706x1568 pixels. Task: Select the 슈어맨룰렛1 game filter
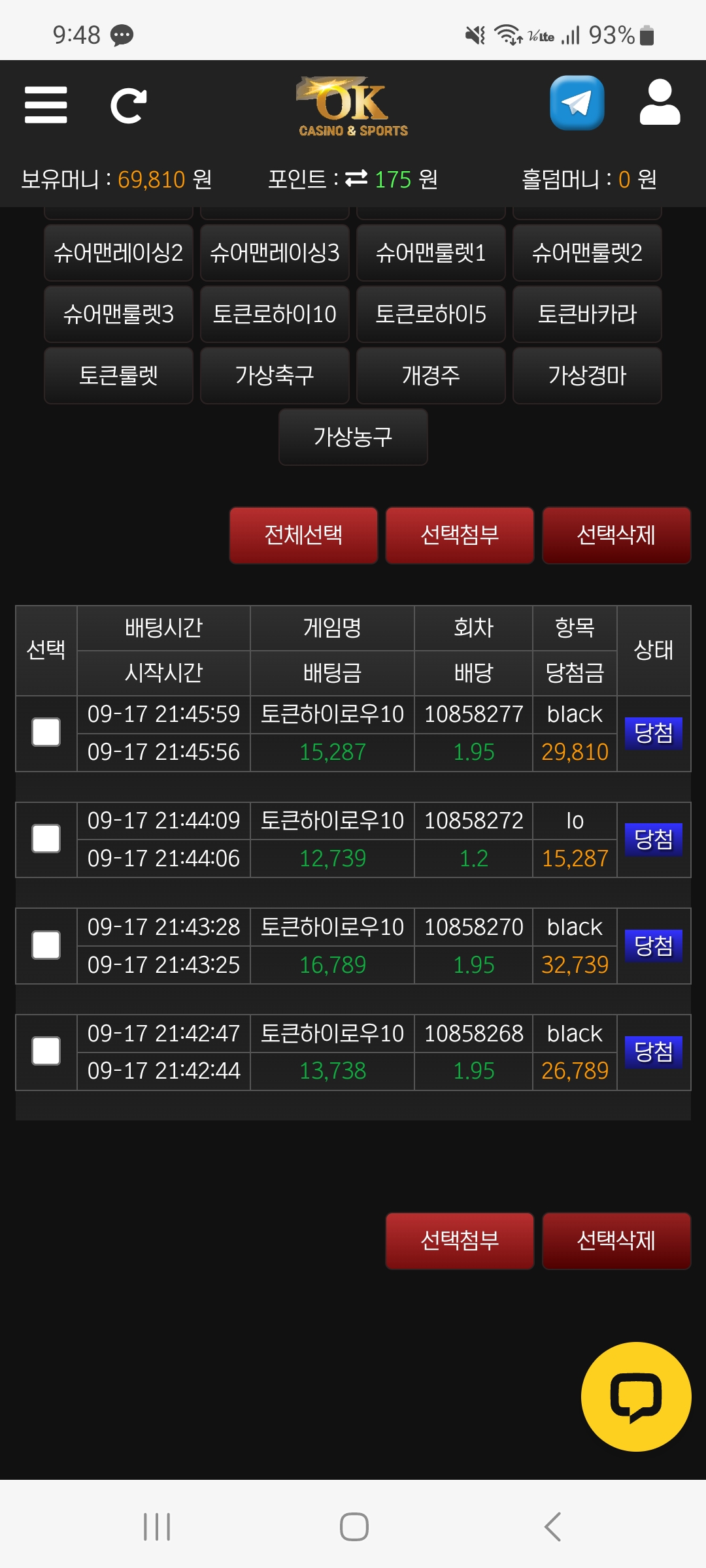(431, 253)
